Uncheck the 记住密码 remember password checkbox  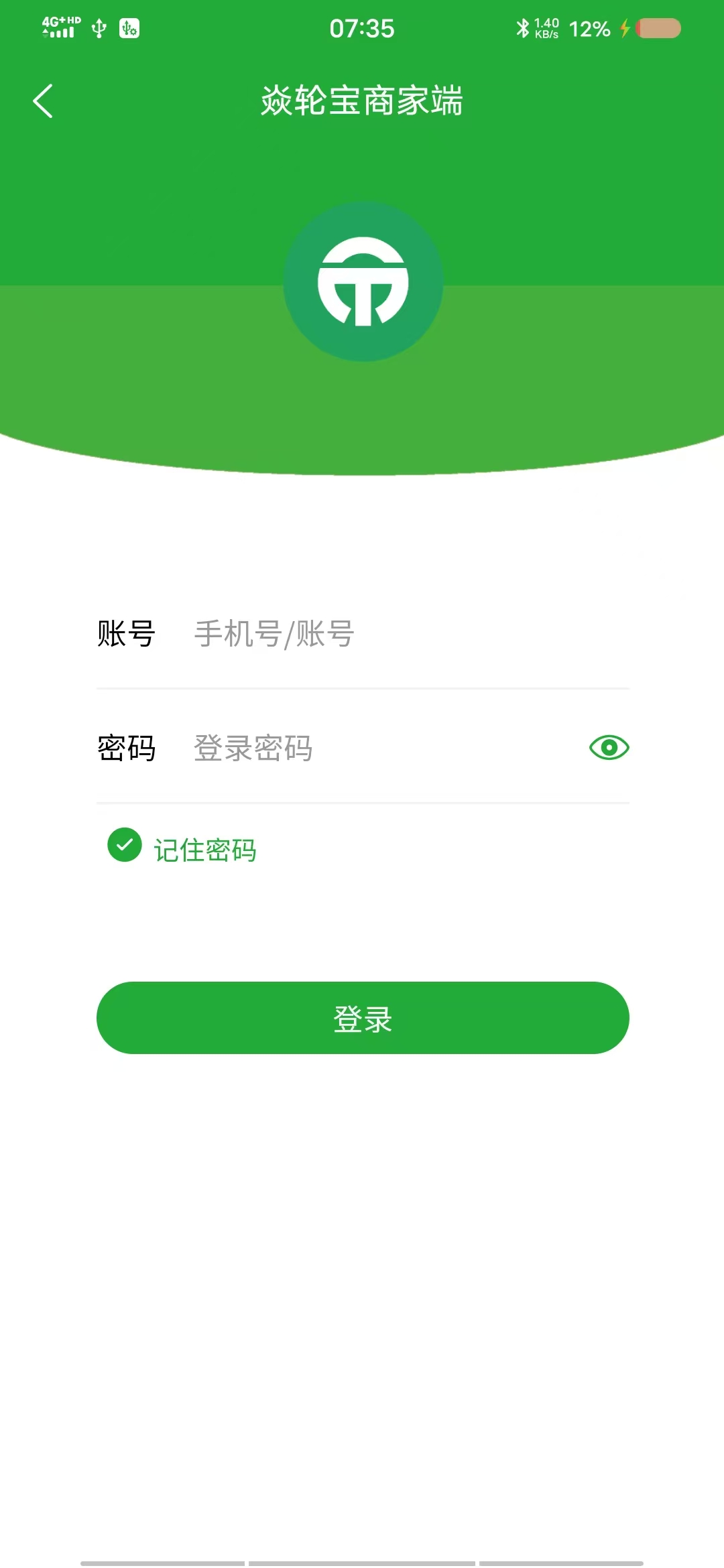tap(125, 845)
